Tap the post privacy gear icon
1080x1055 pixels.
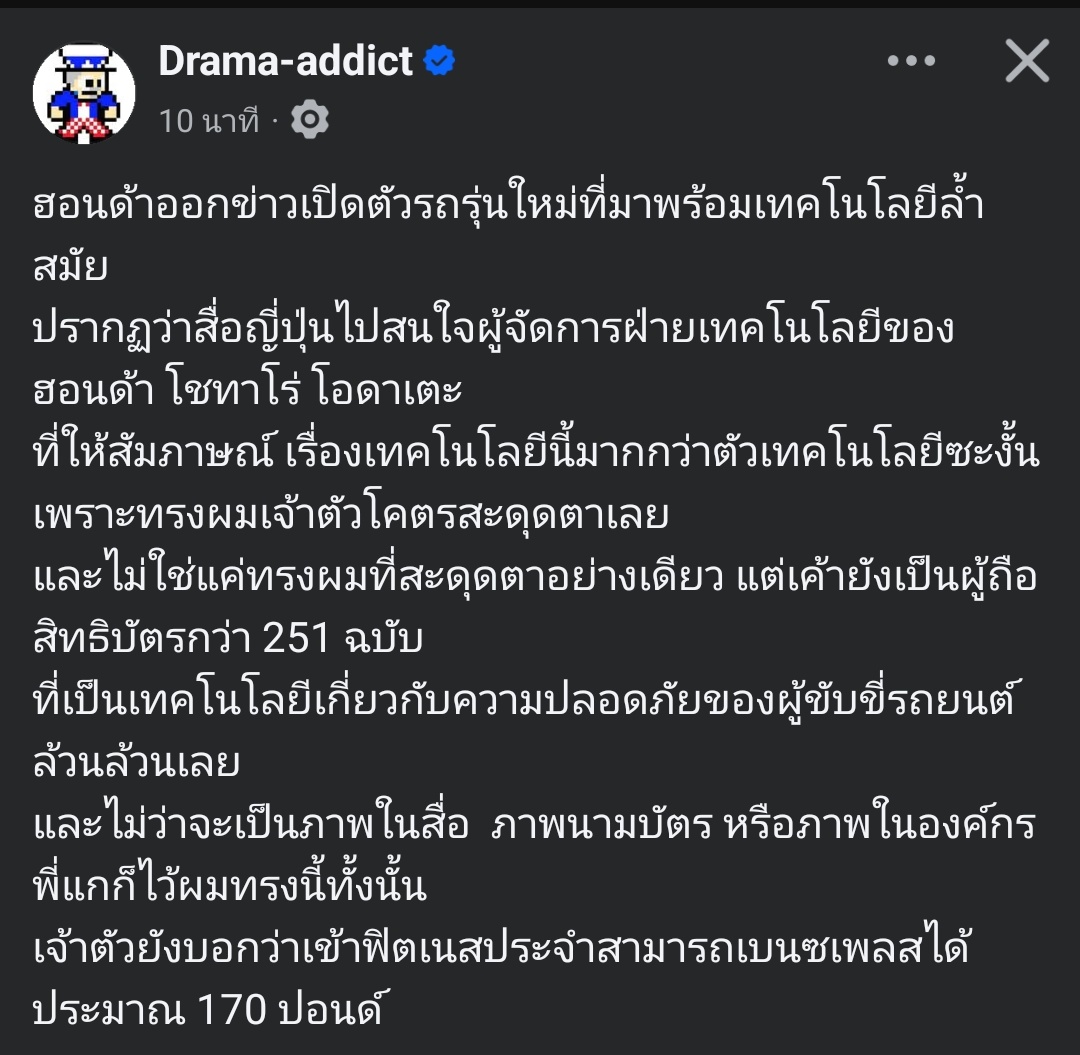coord(309,121)
